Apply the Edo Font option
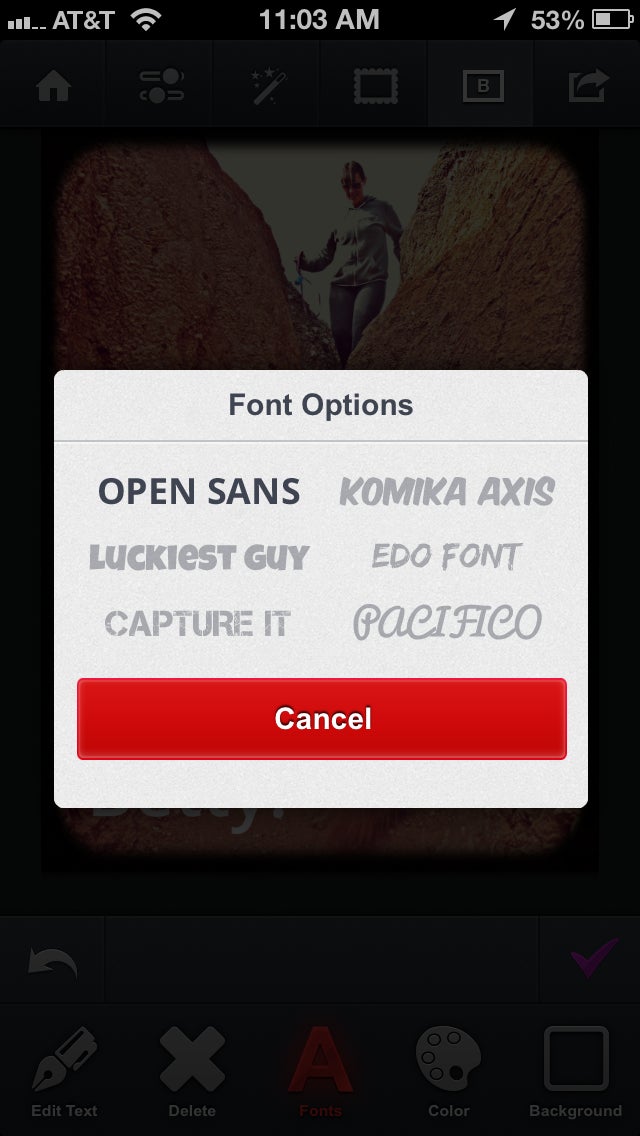The image size is (640, 1136). [x=446, y=556]
